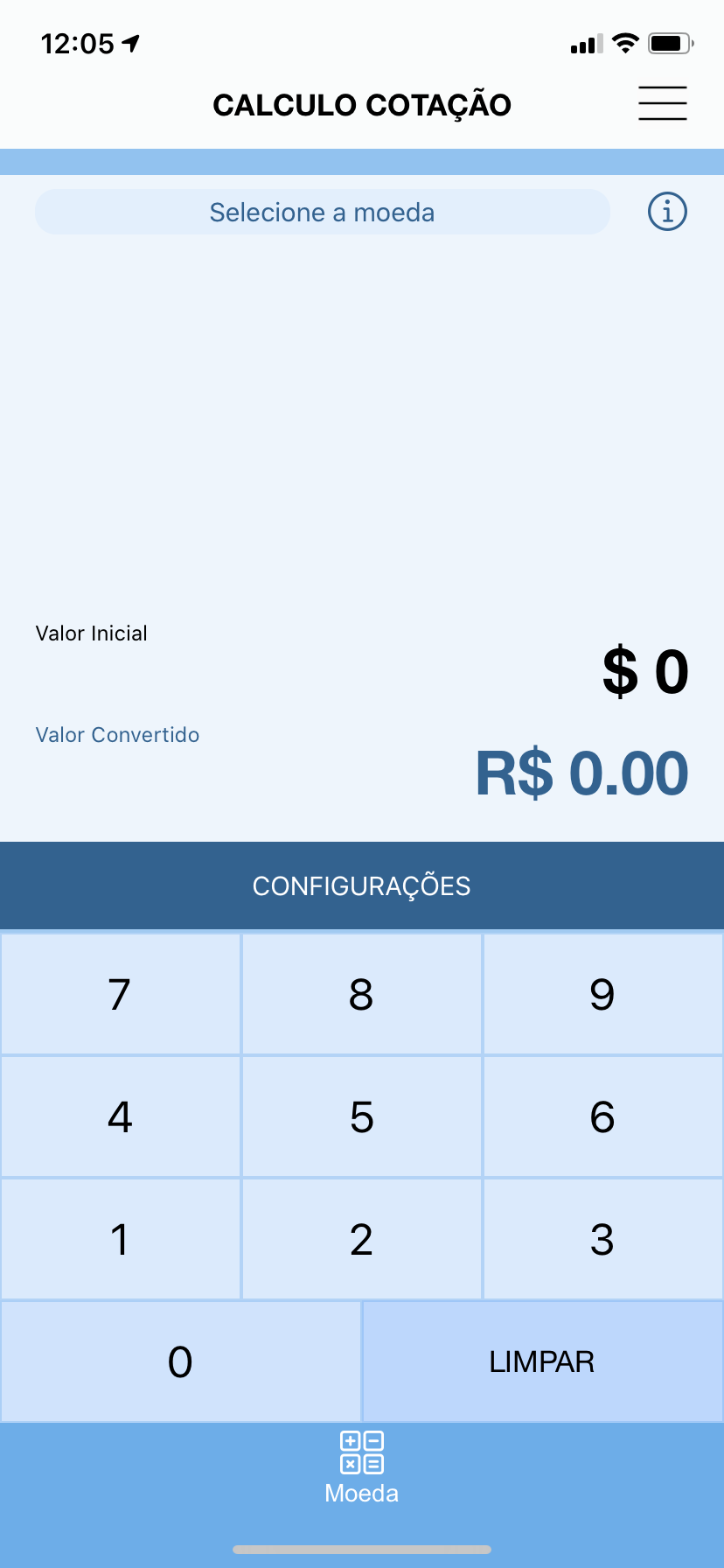Open CONFIGURAÇÕES
724x1568 pixels.
tap(362, 885)
